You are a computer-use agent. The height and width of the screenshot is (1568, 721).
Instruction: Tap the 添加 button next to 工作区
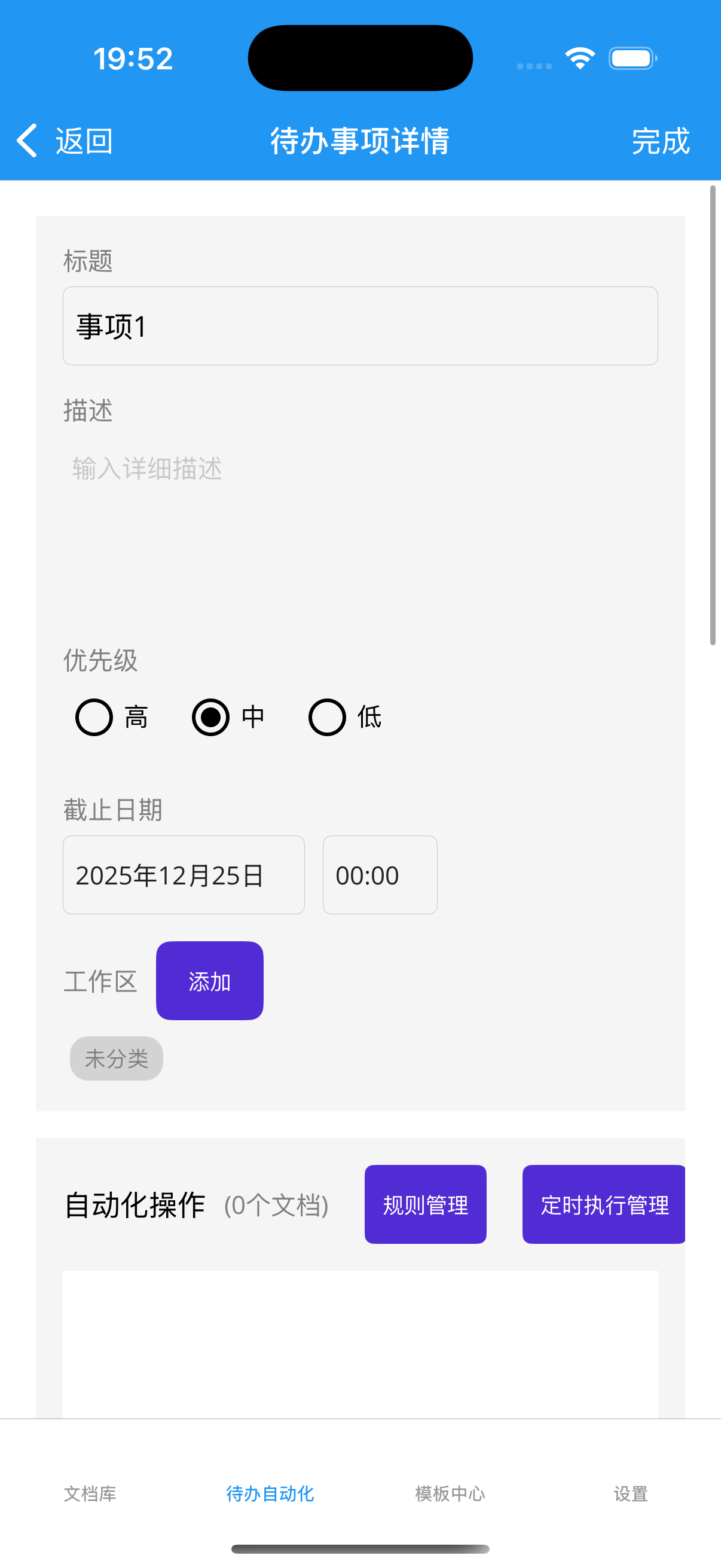click(209, 980)
